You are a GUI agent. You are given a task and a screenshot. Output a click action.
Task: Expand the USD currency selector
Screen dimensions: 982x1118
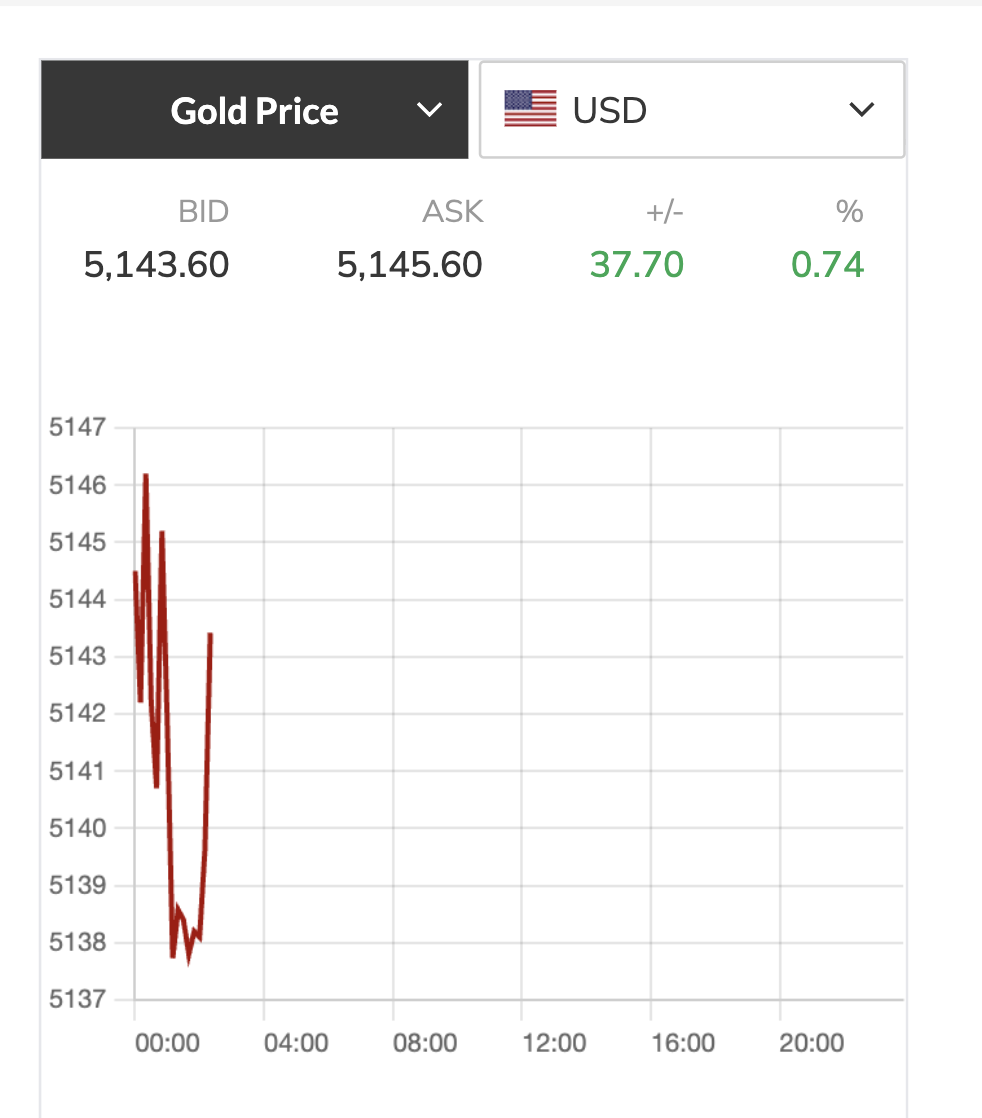point(691,110)
